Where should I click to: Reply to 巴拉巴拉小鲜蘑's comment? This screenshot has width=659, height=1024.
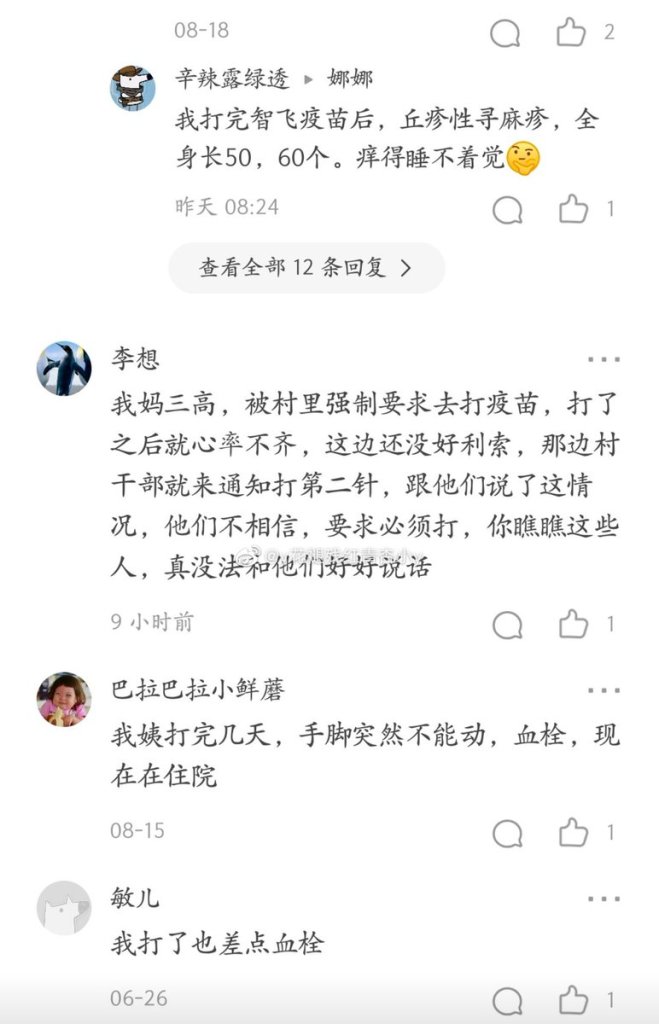click(508, 833)
